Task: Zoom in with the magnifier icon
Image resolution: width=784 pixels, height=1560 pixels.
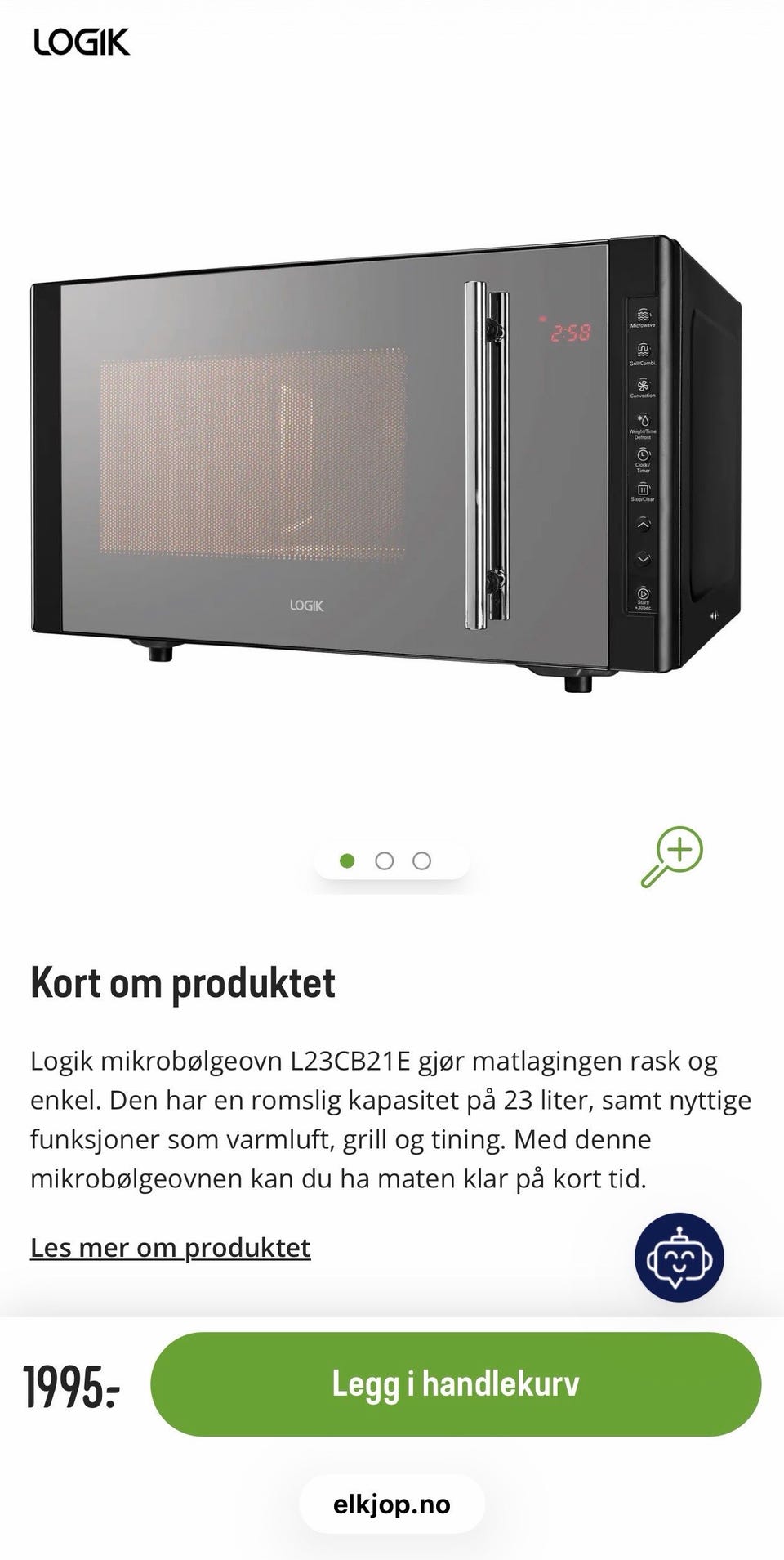Action: pos(672,856)
